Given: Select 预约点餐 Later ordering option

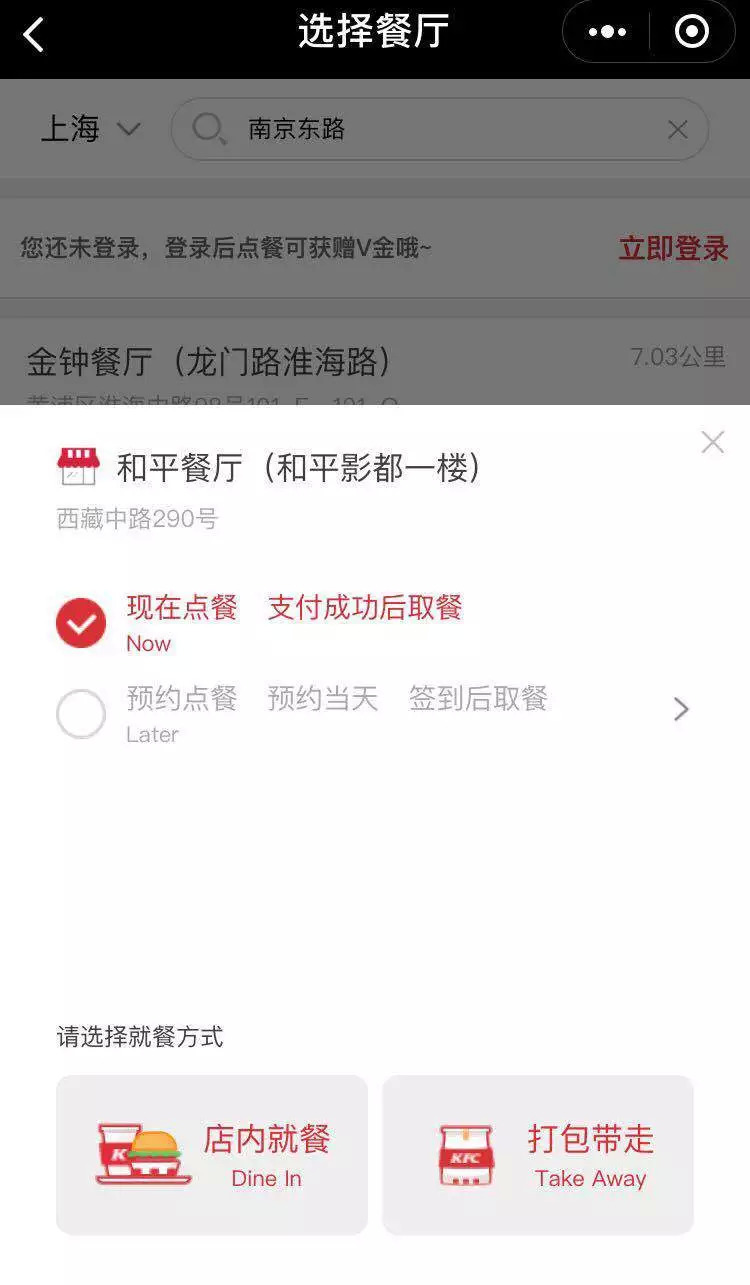Looking at the screenshot, I should [x=81, y=714].
